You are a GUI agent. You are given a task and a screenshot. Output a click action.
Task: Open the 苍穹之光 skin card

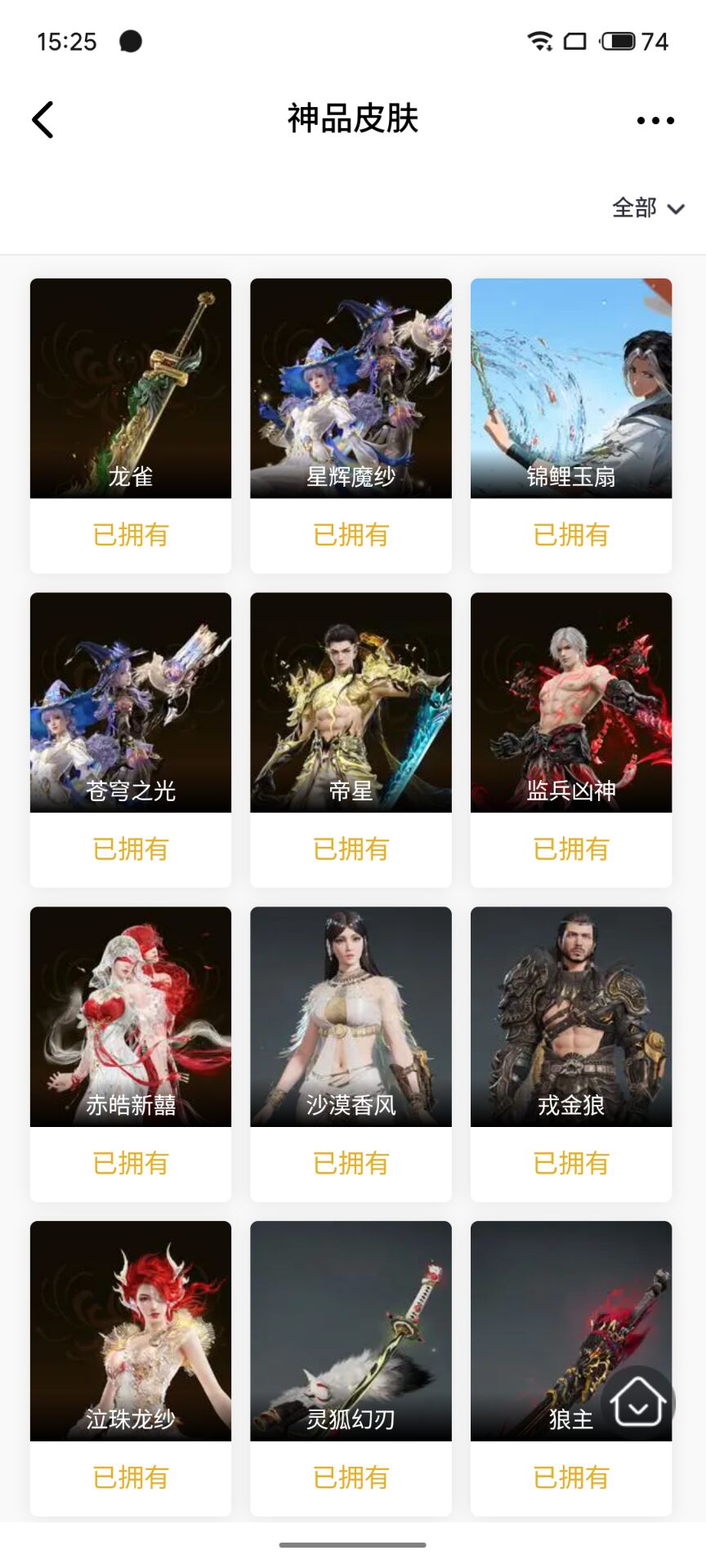point(131,702)
